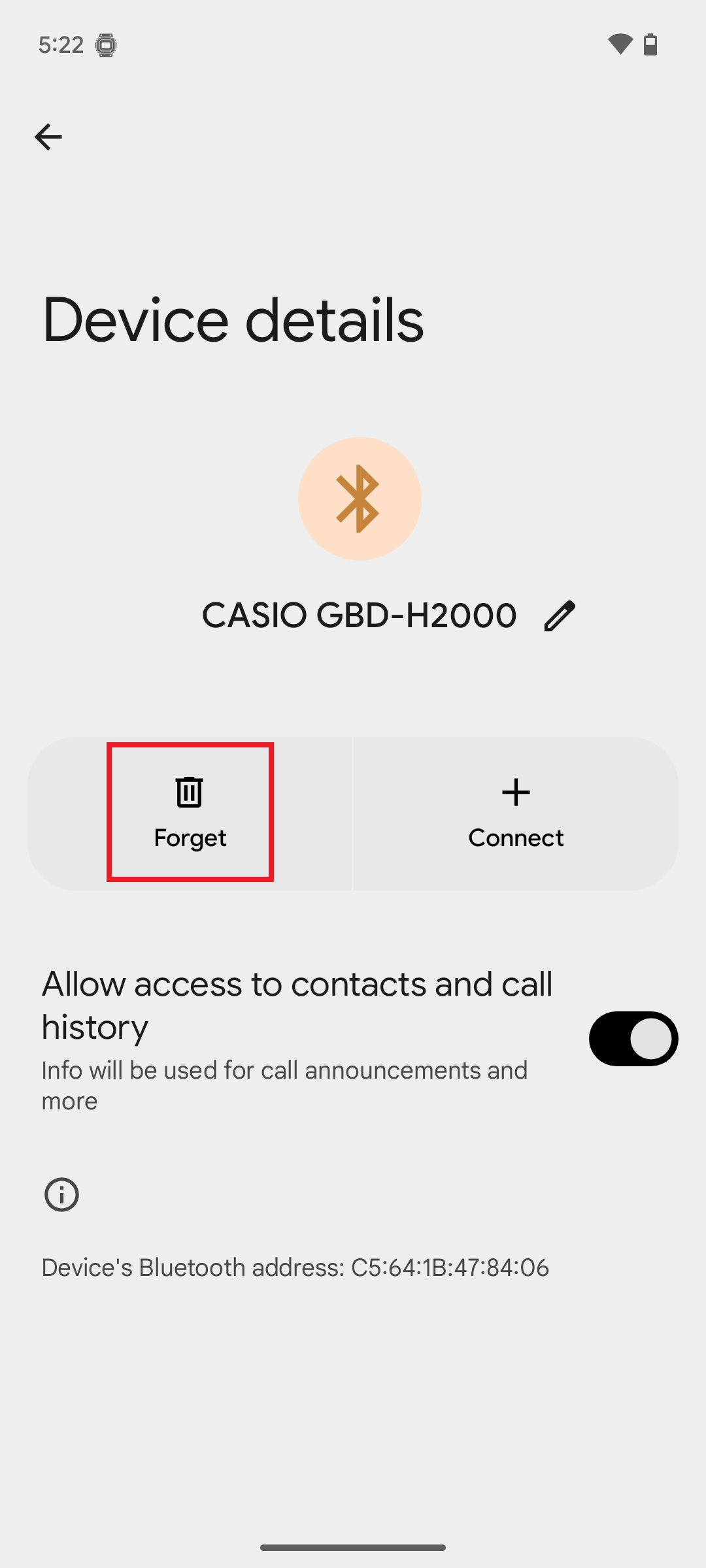Connect to the CASIO GBD-H2000

pyautogui.click(x=516, y=813)
